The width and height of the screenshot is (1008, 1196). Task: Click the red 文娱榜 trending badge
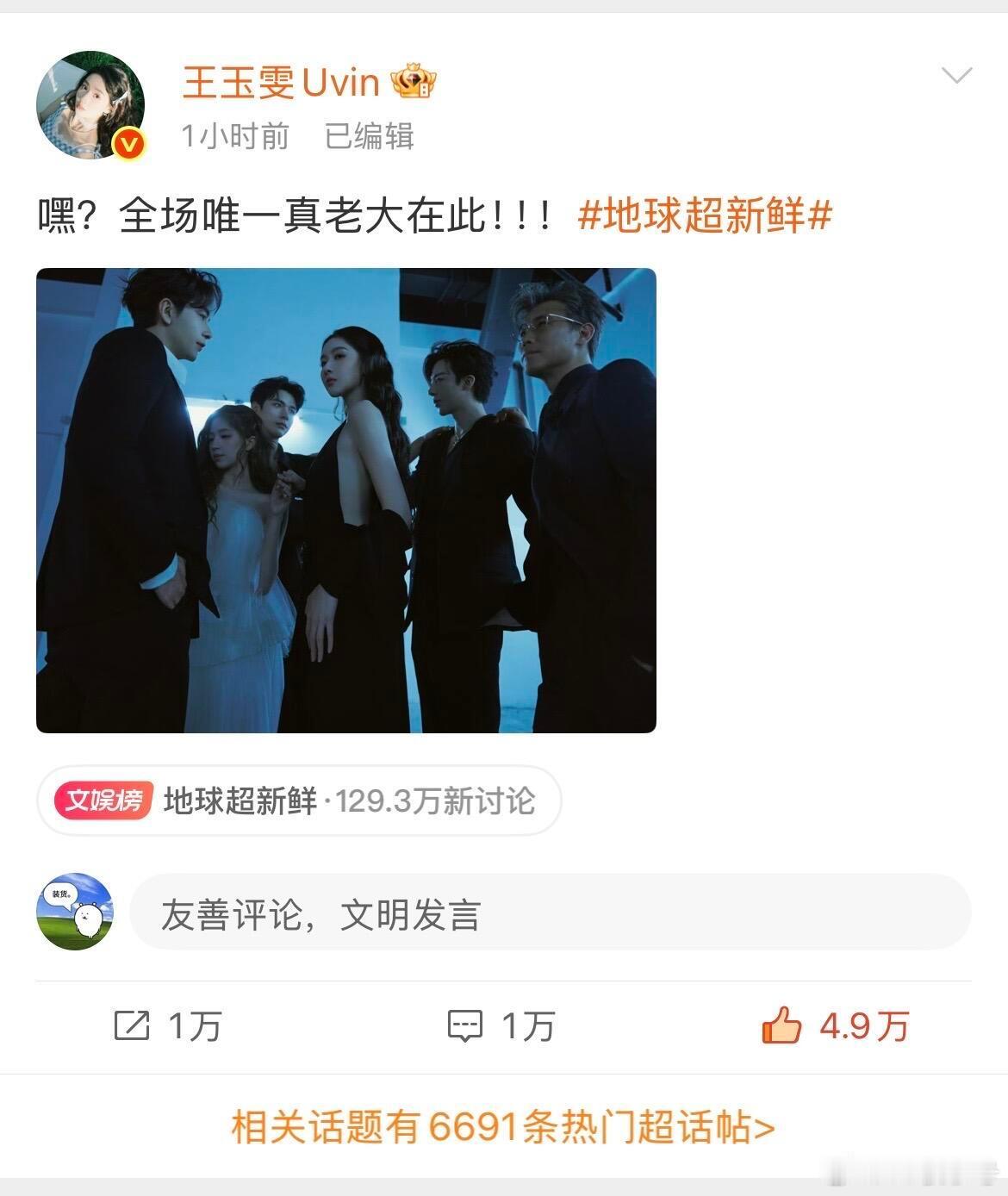[103, 800]
